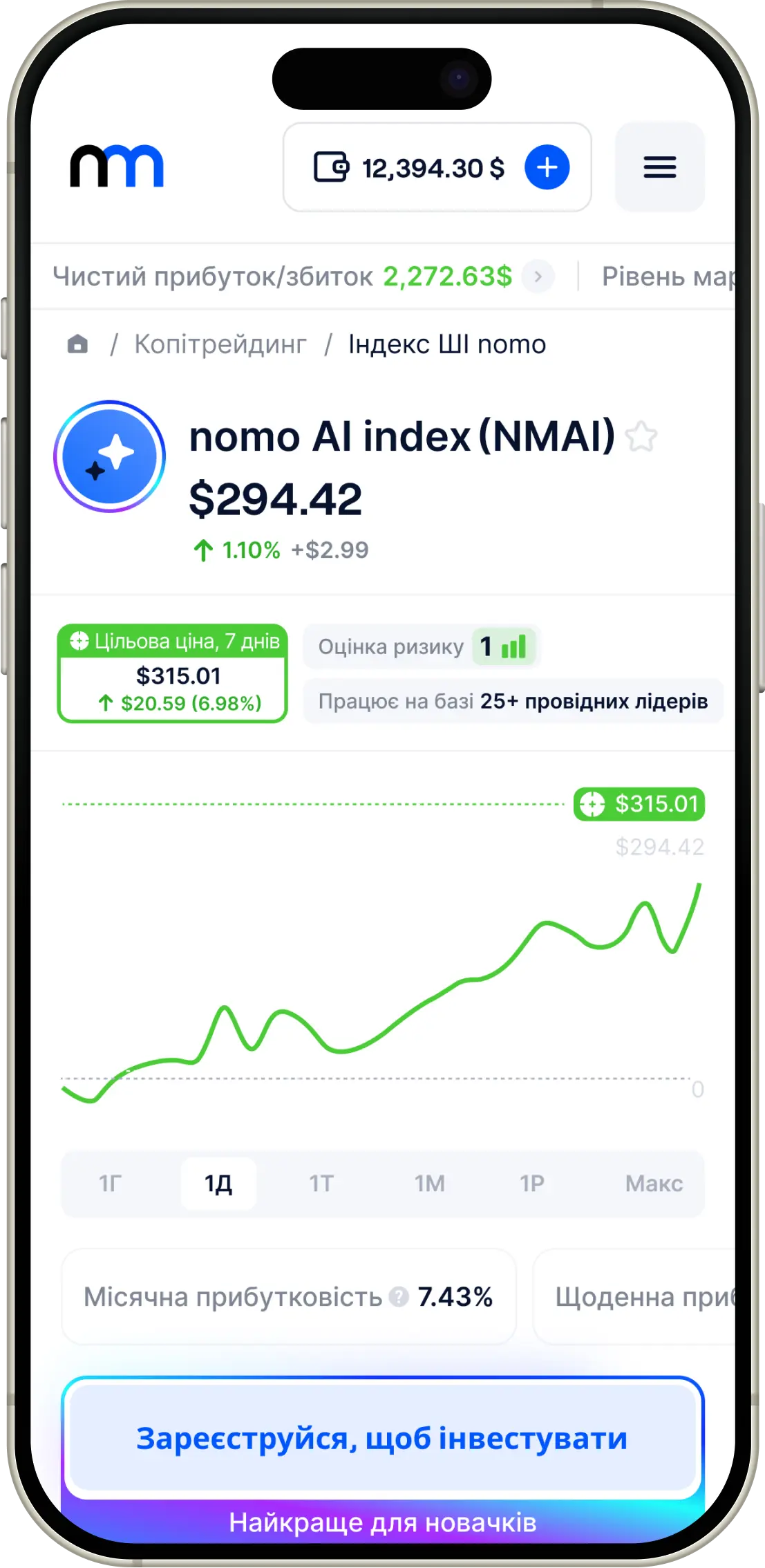The width and height of the screenshot is (765, 1568).
Task: Tap Зареєструйся, щоб інвестувати button
Action: tap(382, 1439)
